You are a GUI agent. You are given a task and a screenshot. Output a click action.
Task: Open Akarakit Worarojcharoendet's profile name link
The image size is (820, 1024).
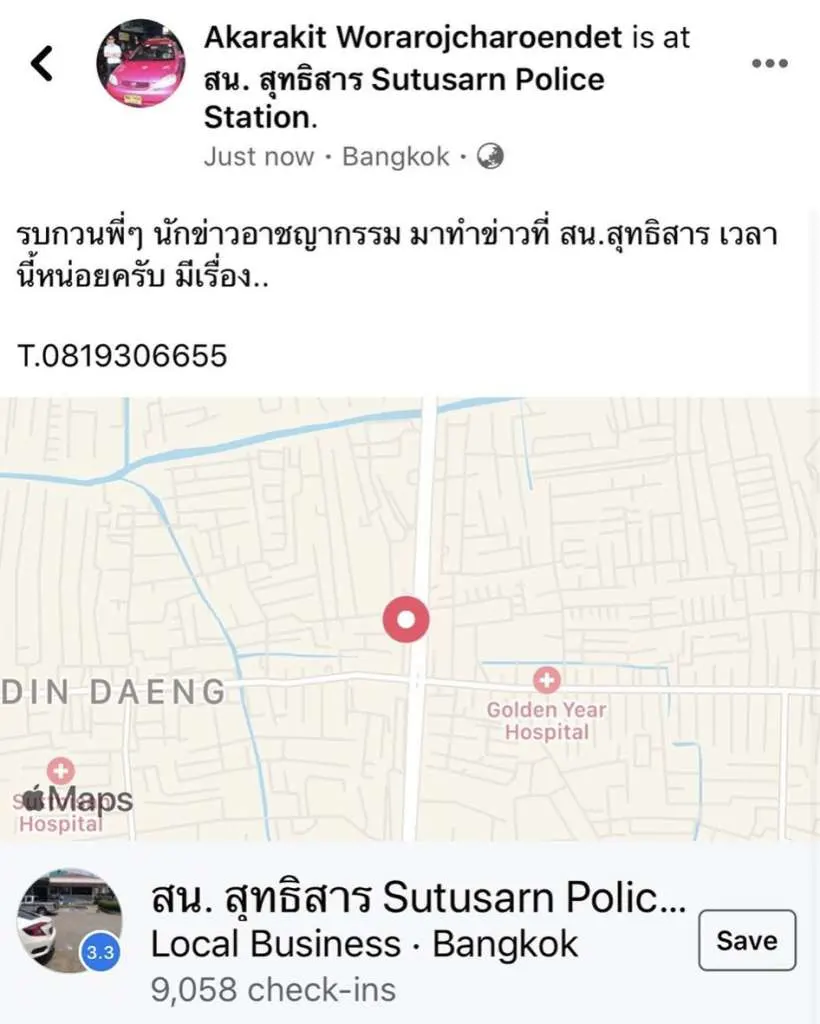pos(414,39)
